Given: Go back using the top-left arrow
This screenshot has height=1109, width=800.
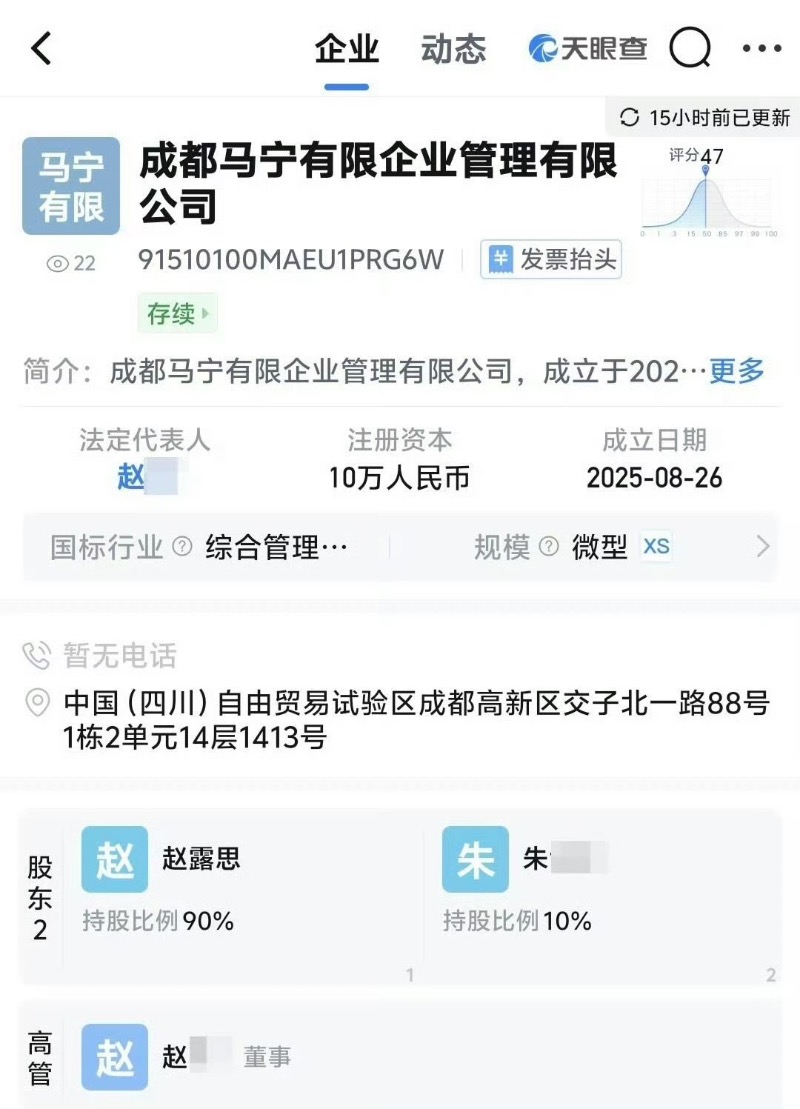Looking at the screenshot, I should pyautogui.click(x=42, y=48).
